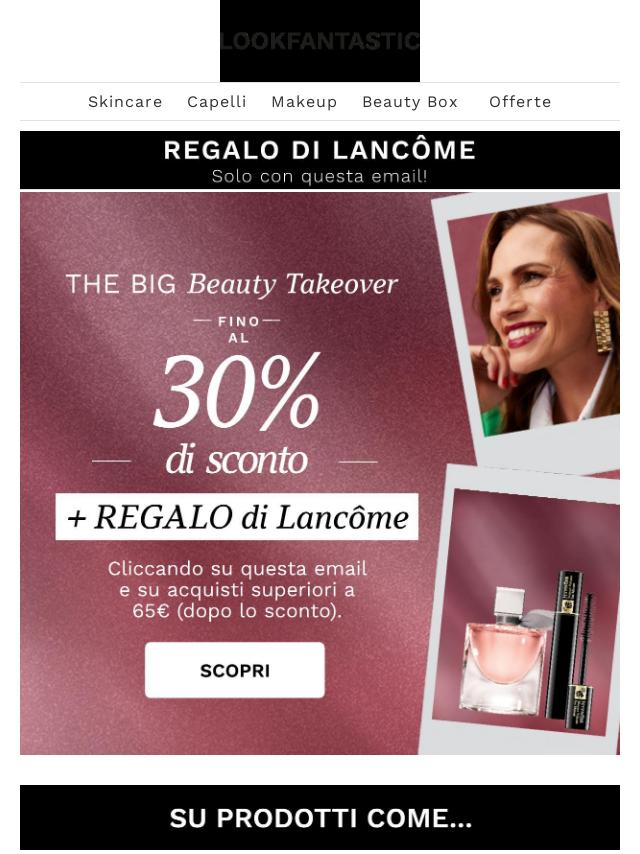Go to the Capelli section
This screenshot has width=640, height=854.
click(x=216, y=102)
